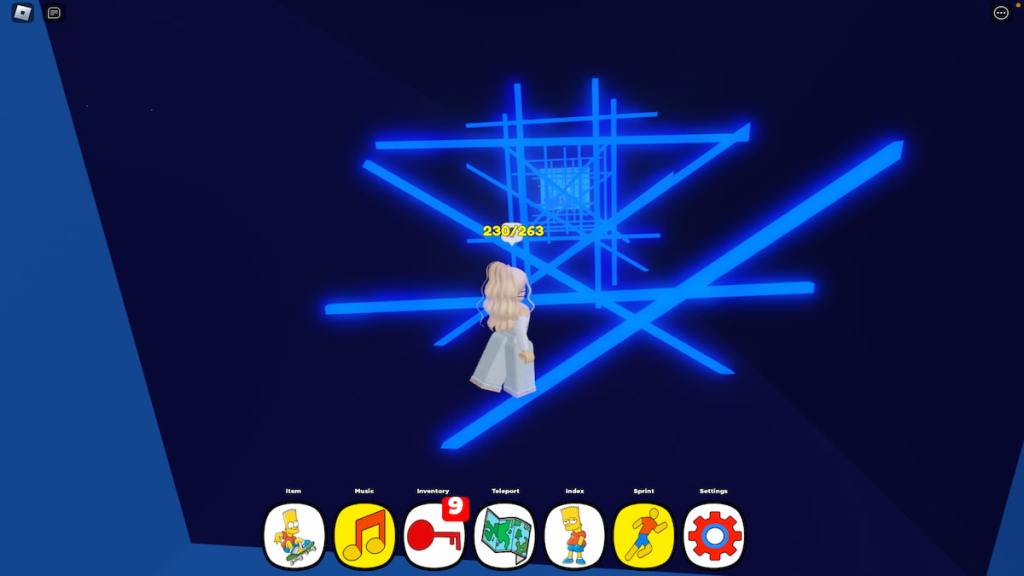Open Inventory with the red key
This screenshot has height=576, width=1024.
click(434, 536)
